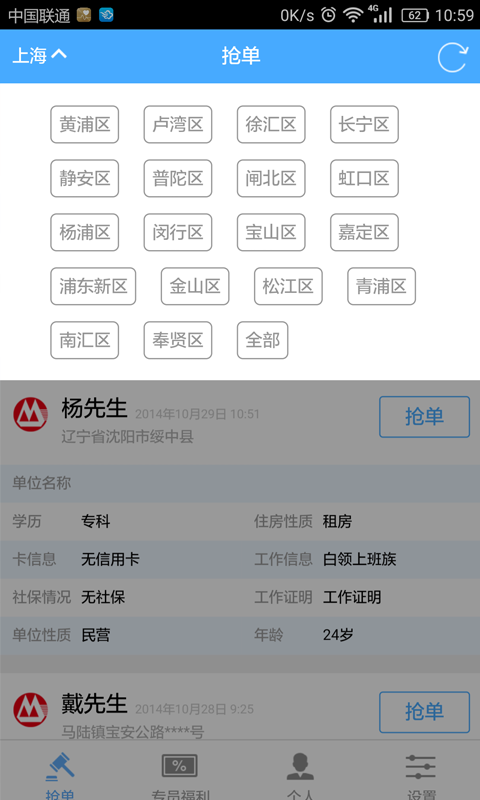The height and width of the screenshot is (800, 480).
Task: Filter by 宝山区
Action: point(271,232)
